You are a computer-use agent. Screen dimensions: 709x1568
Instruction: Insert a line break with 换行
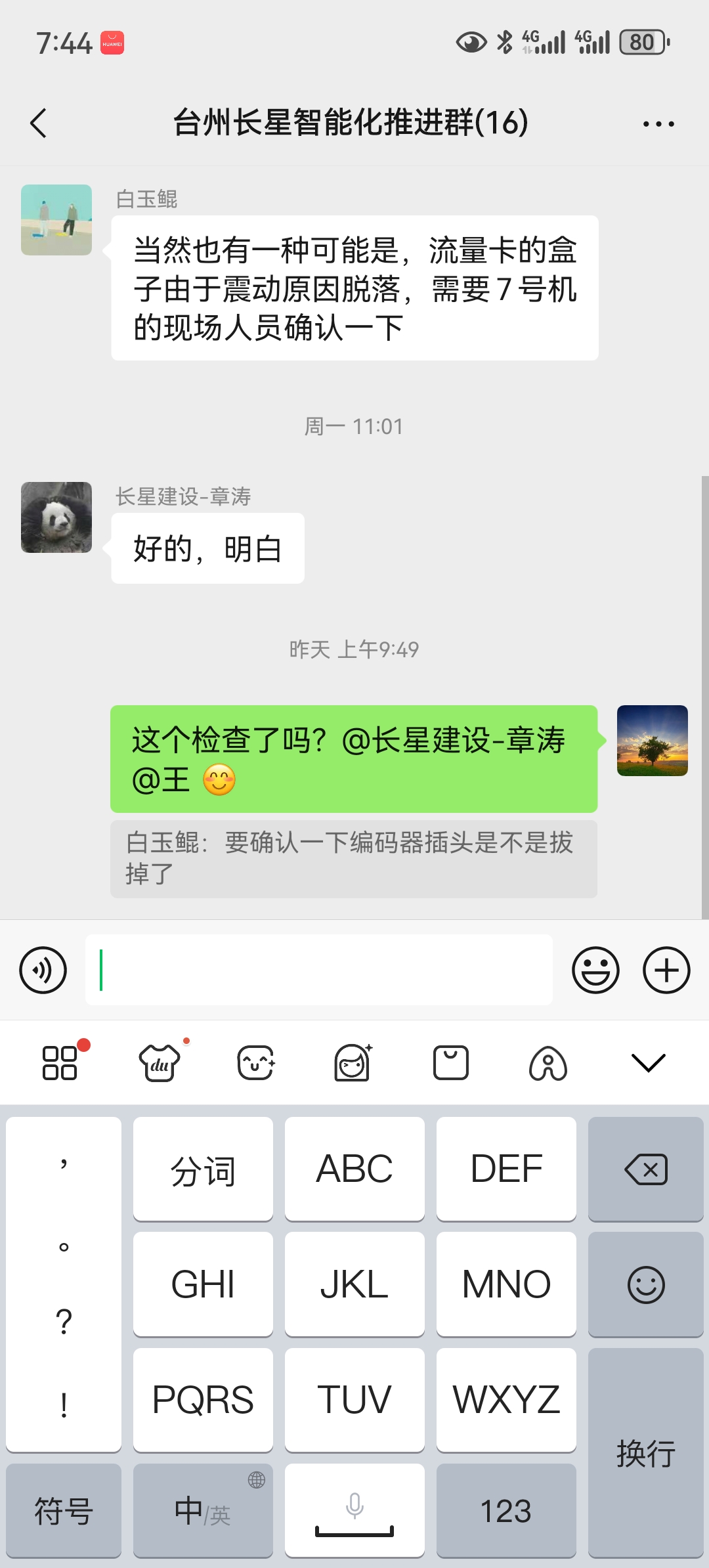[646, 1452]
